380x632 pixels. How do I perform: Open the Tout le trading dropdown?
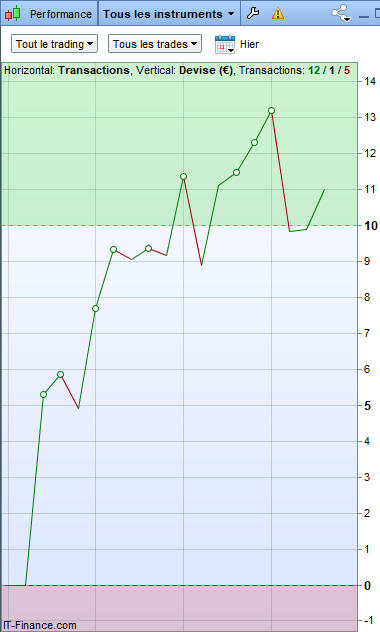(54, 44)
